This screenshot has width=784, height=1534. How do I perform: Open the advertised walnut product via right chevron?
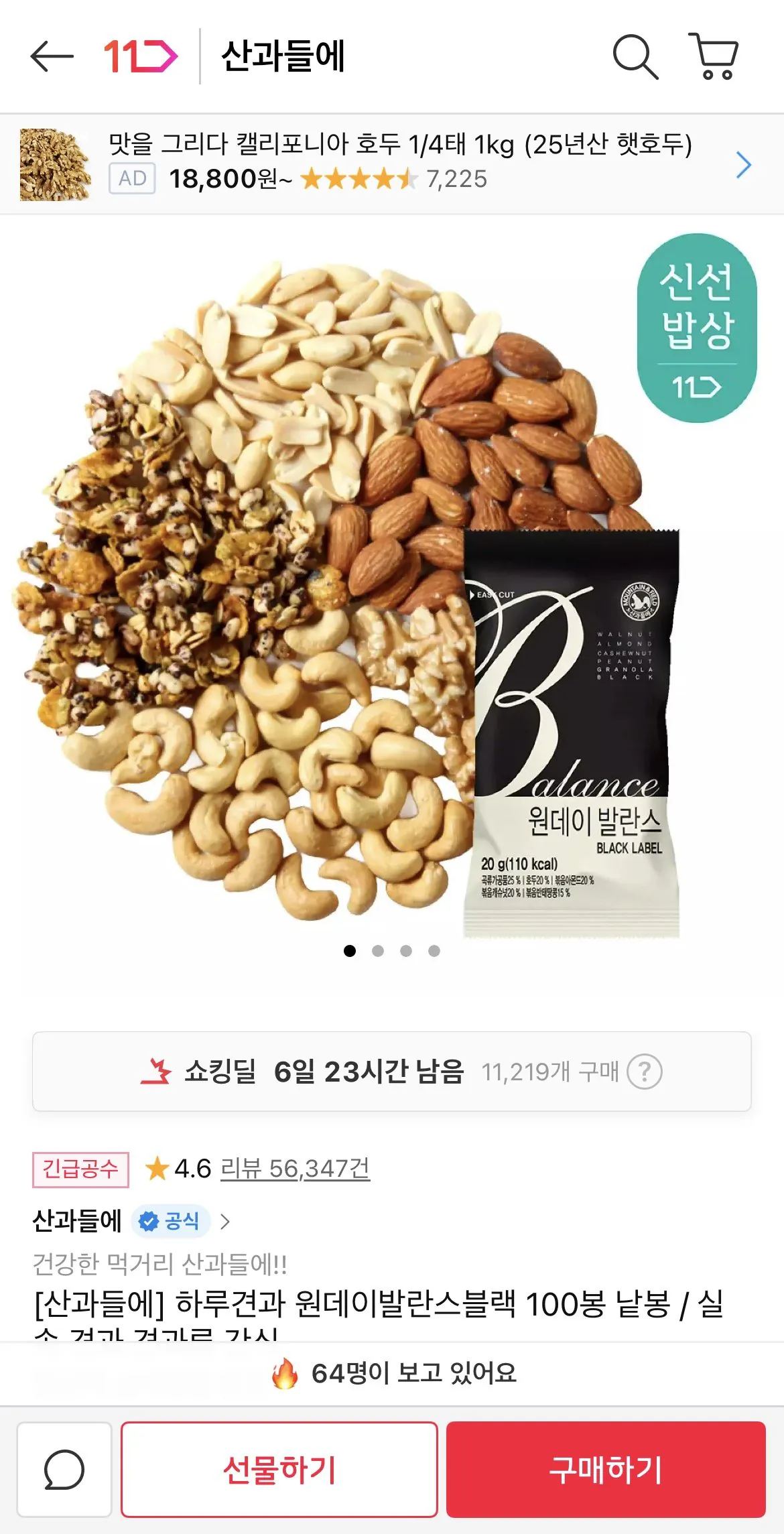[742, 165]
